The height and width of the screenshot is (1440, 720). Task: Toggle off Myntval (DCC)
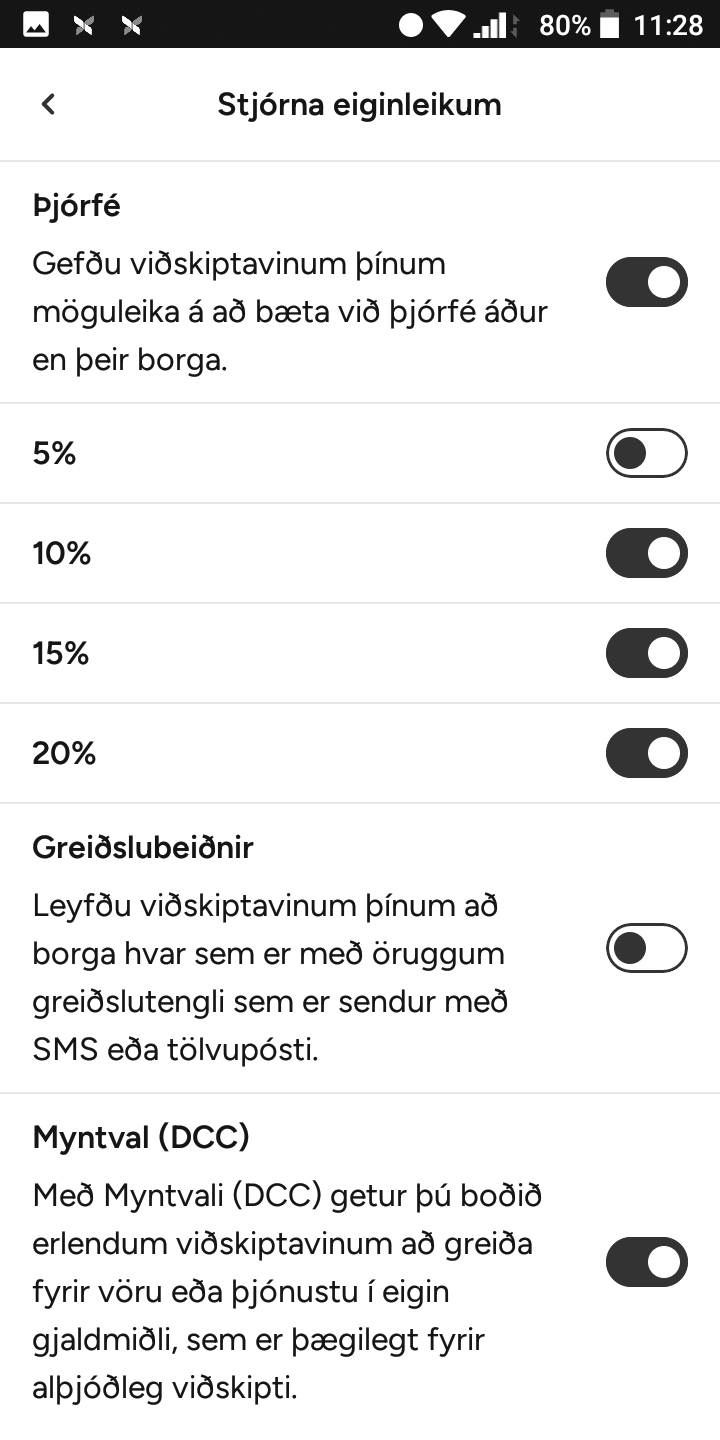pyautogui.click(x=647, y=1262)
